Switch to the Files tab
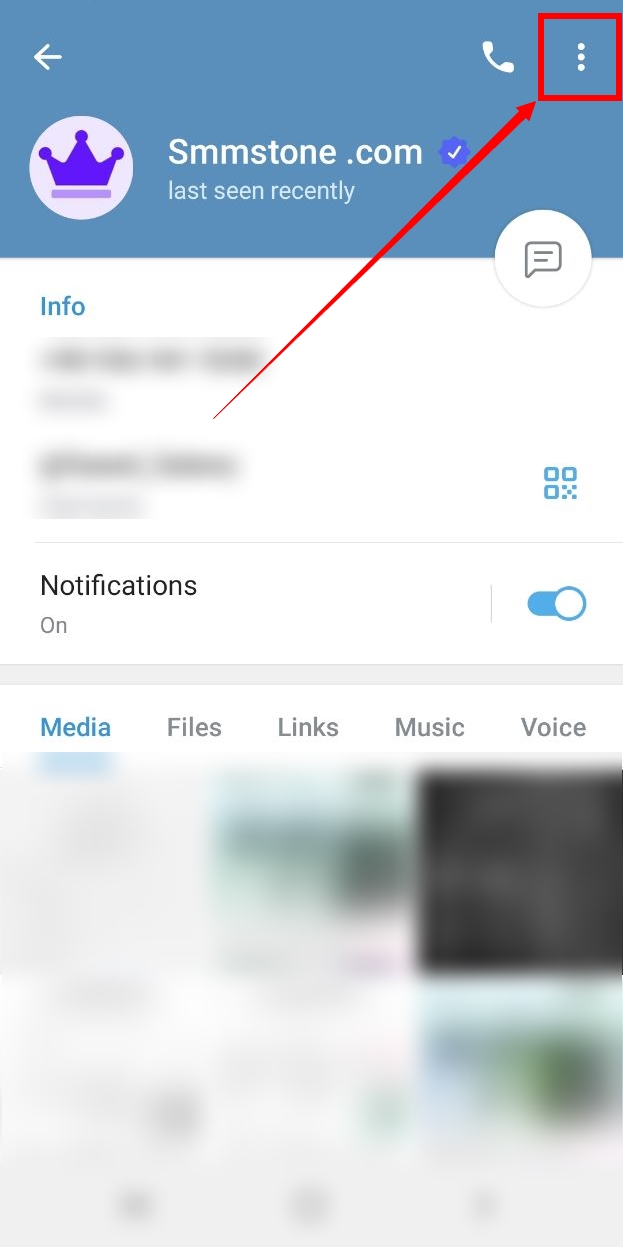The height and width of the screenshot is (1247, 623). [194, 727]
